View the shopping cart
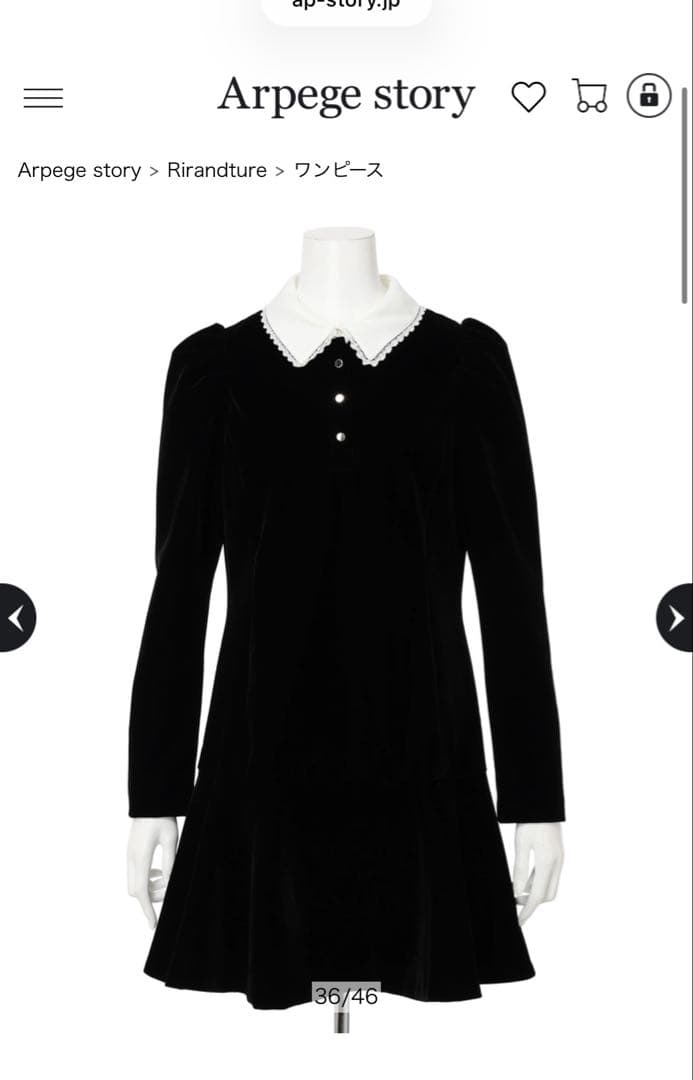This screenshot has width=693, height=1080. 590,97
